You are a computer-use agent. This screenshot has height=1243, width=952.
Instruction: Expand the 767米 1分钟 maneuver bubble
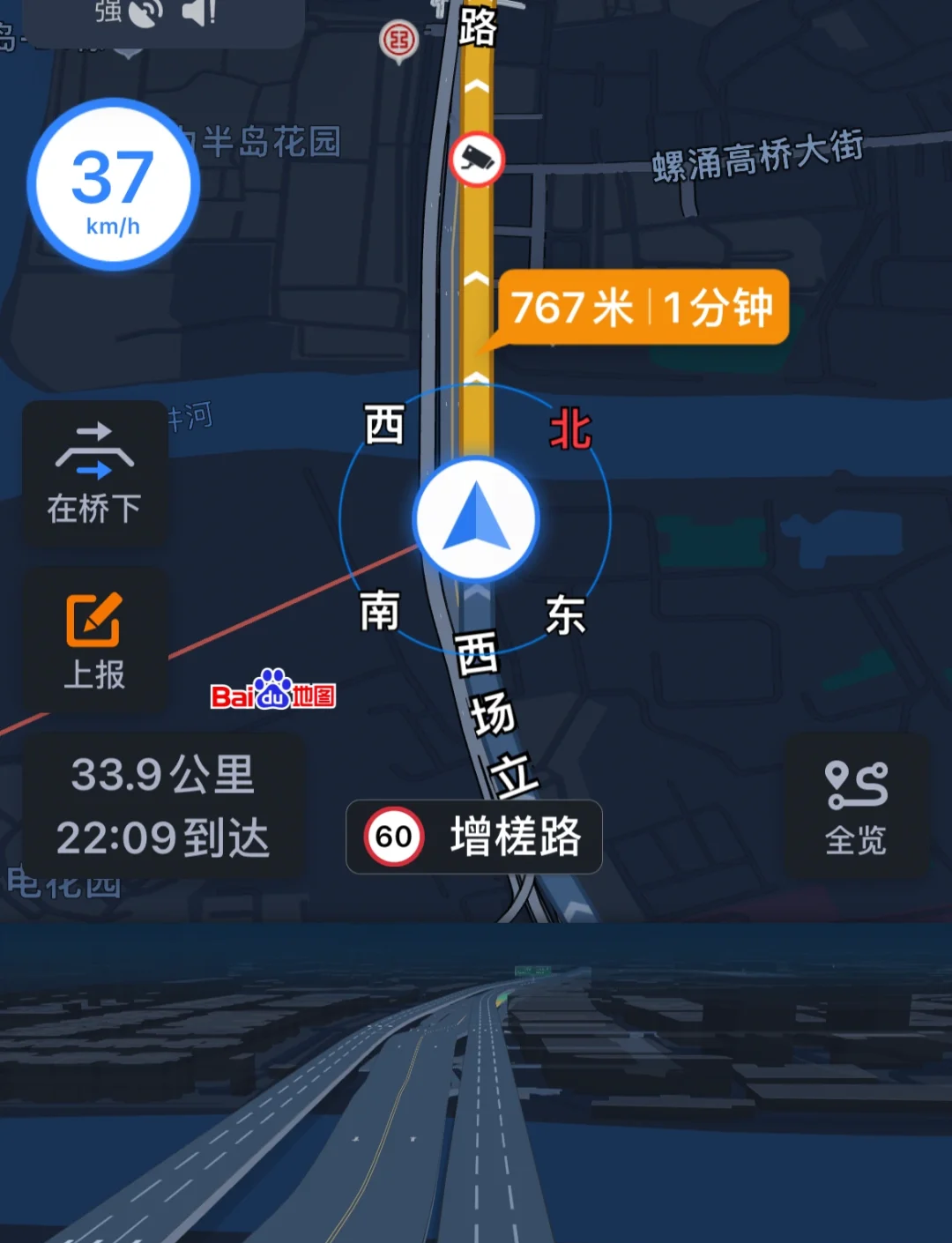[x=646, y=307]
